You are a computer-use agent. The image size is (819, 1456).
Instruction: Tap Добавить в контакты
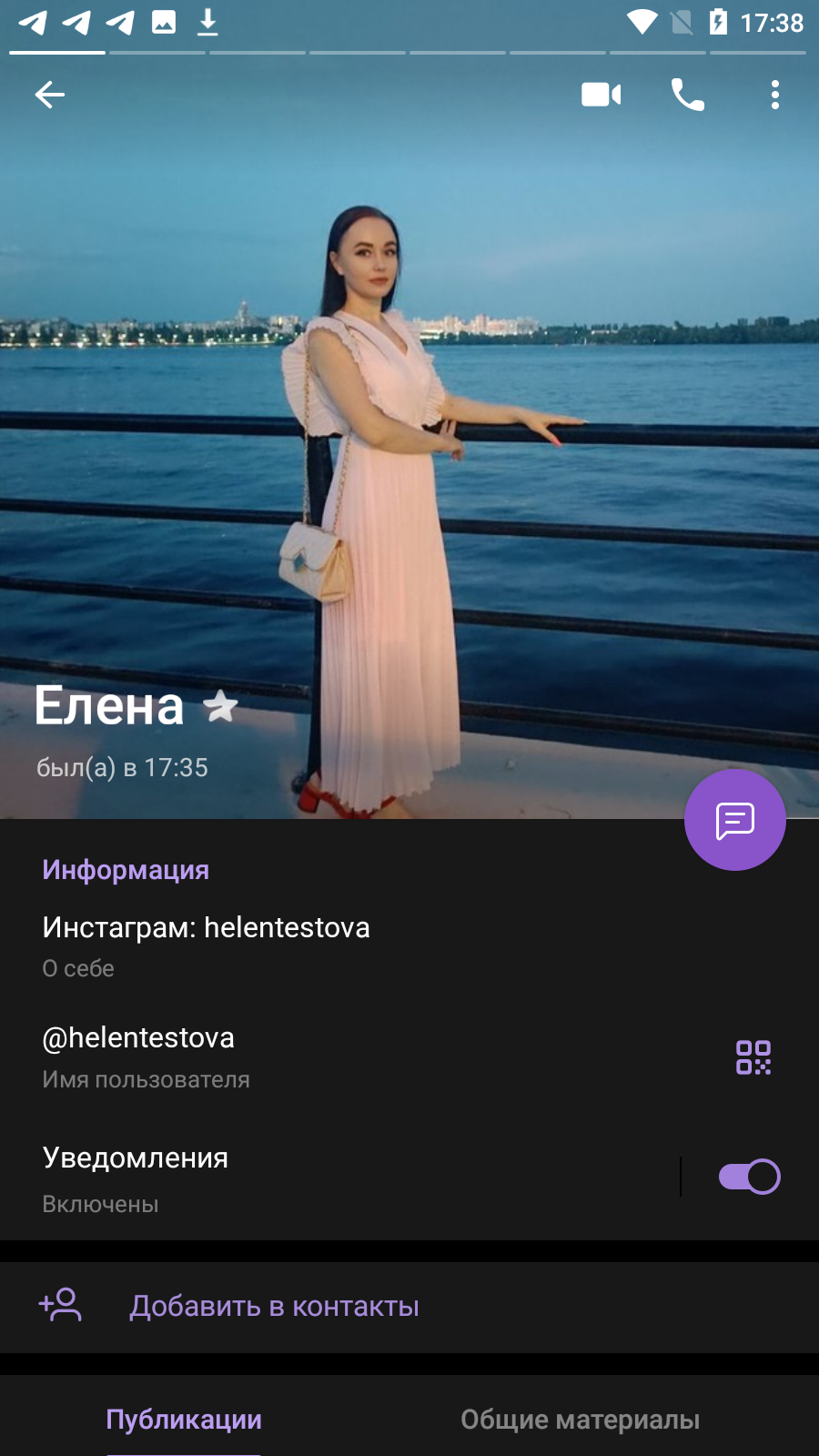click(x=409, y=1307)
